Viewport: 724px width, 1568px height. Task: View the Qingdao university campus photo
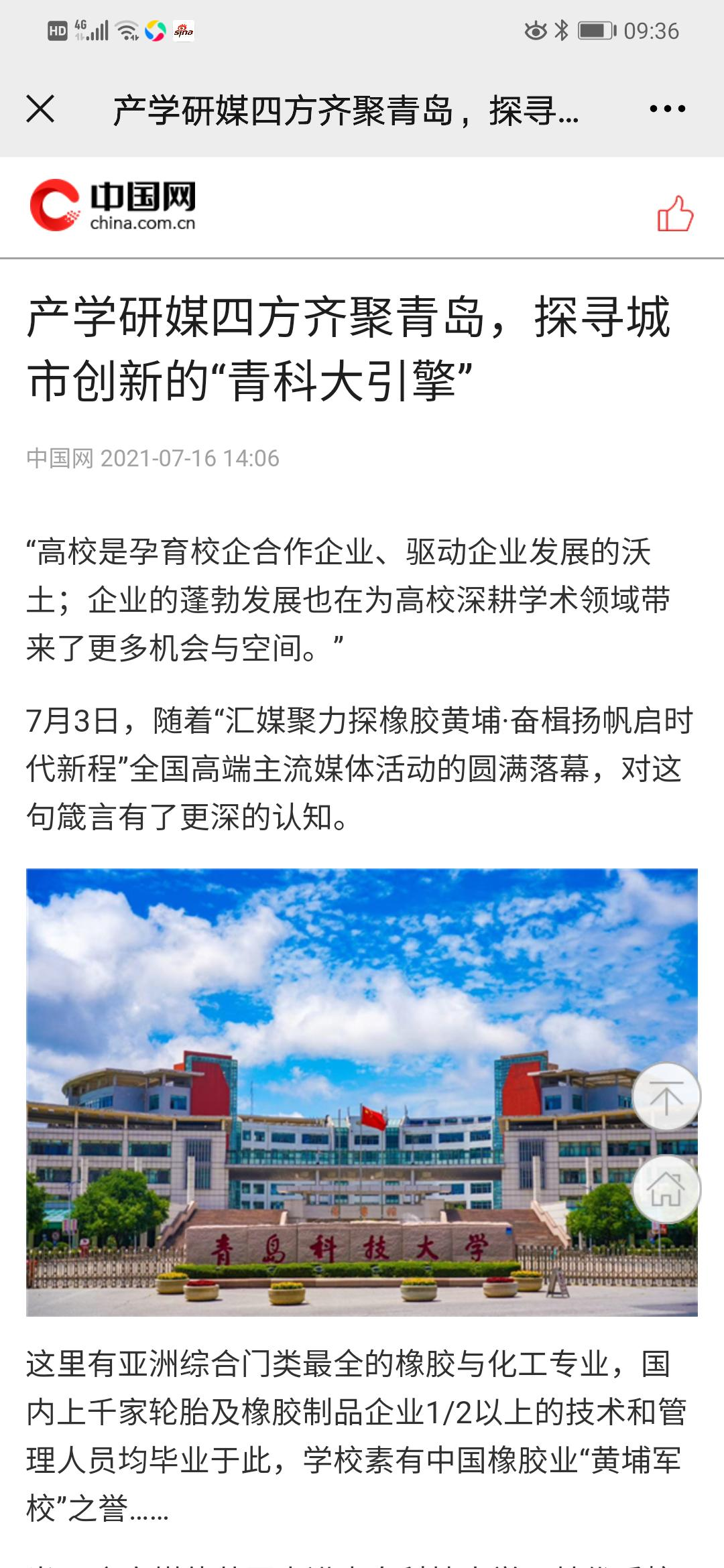[x=335, y=1092]
